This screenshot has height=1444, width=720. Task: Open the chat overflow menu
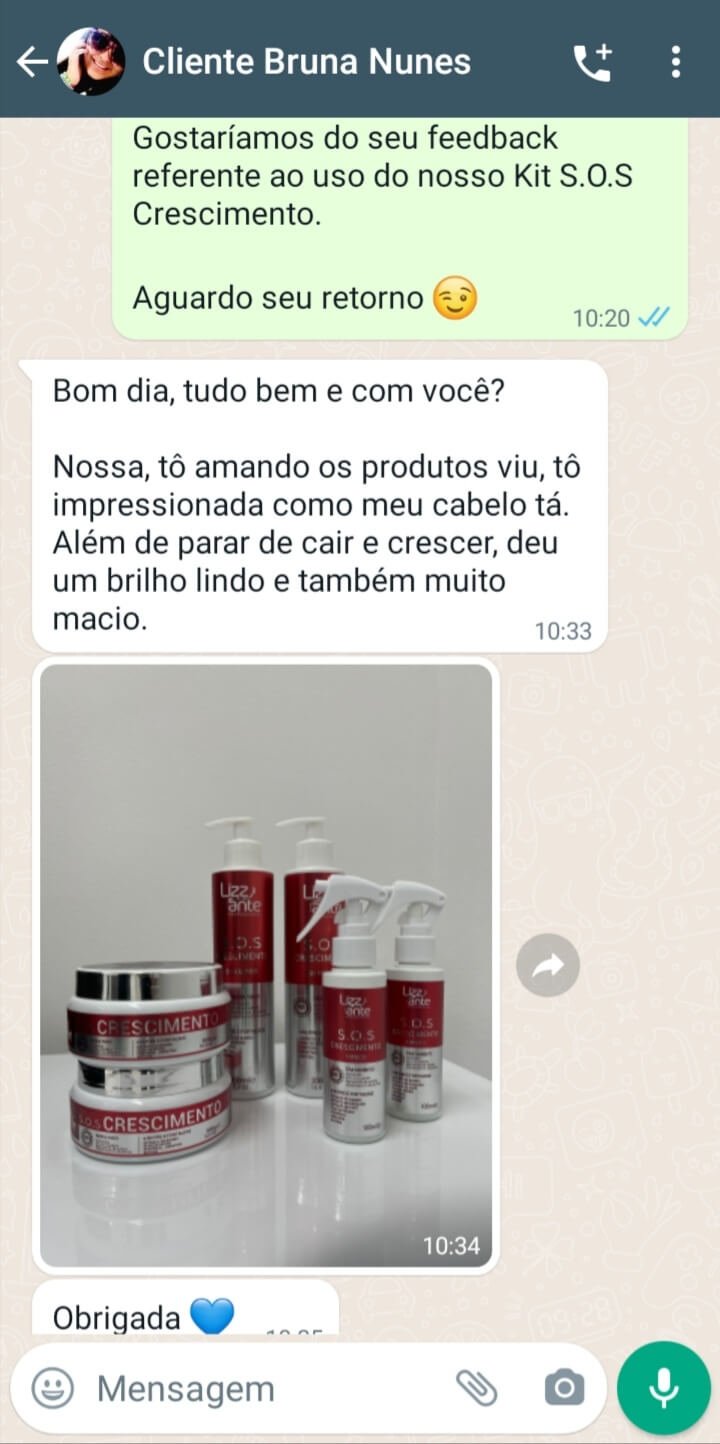tap(676, 62)
